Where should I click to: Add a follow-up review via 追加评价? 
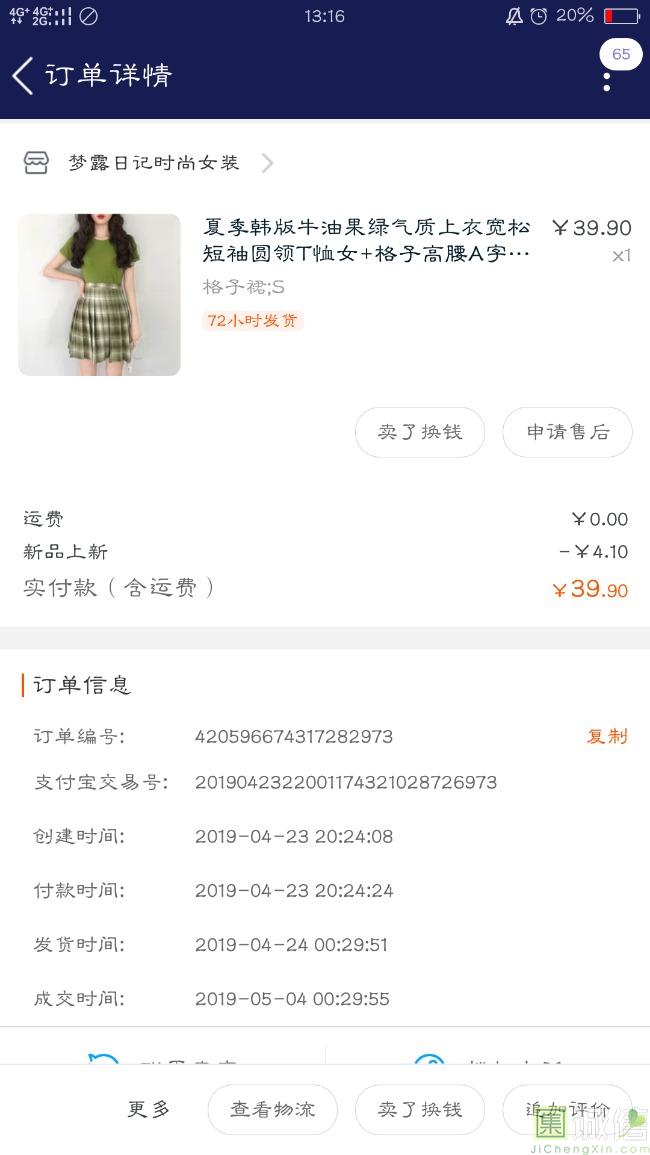tap(567, 1109)
